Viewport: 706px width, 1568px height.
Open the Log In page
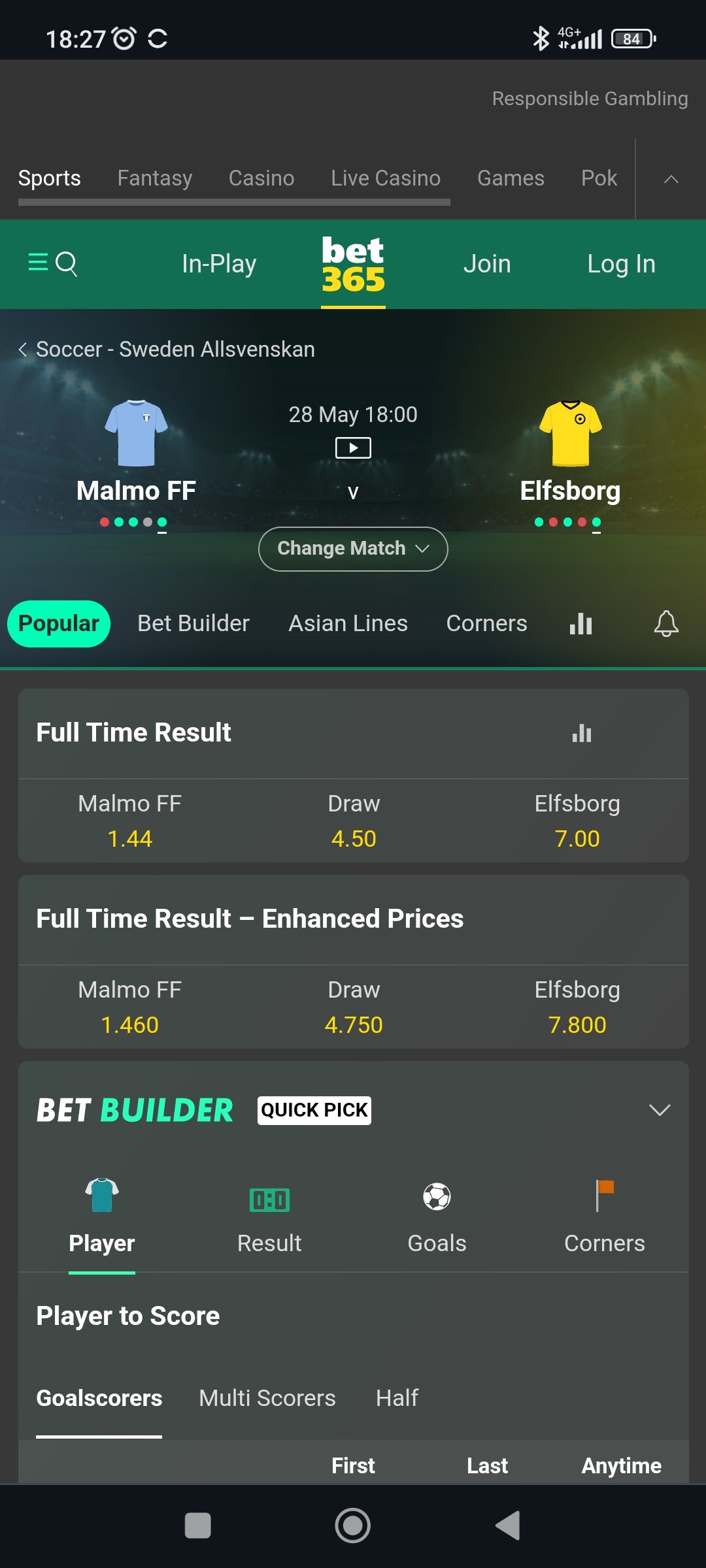click(621, 264)
